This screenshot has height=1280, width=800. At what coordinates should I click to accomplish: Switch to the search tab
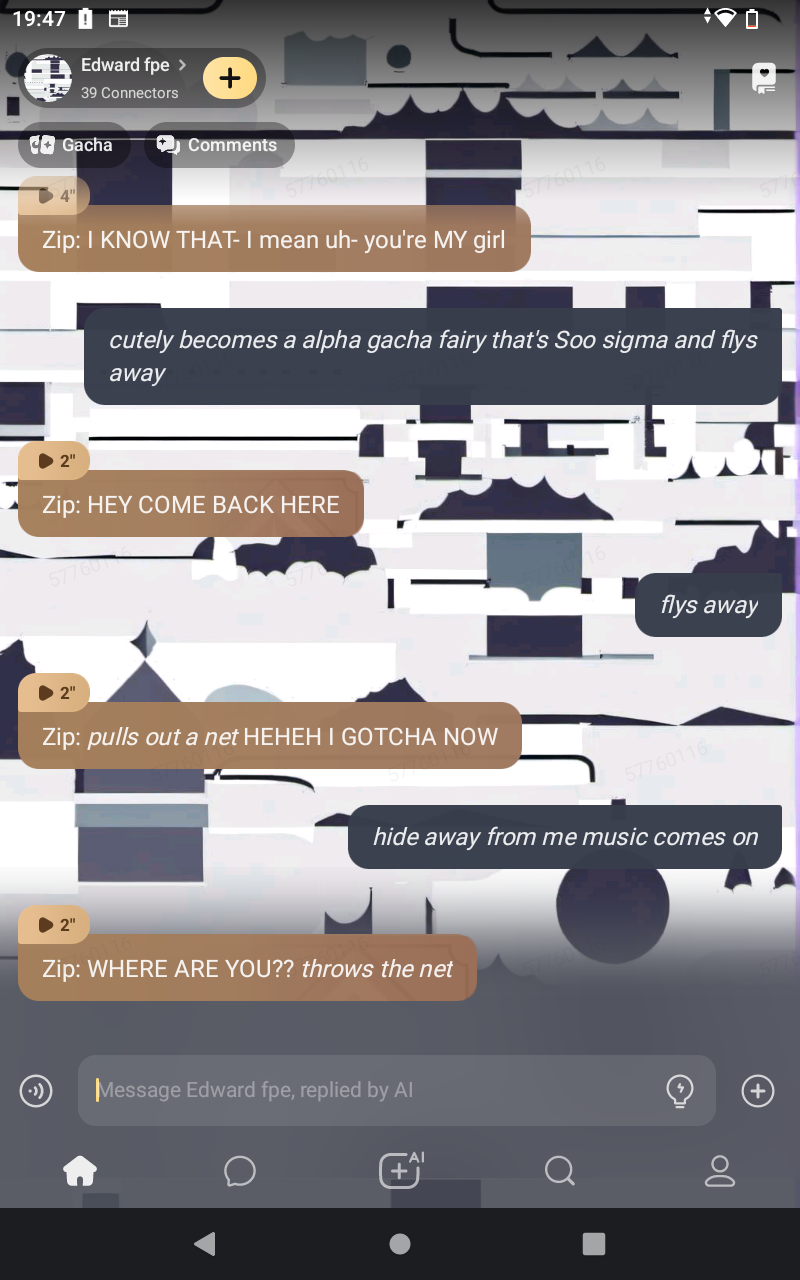[x=560, y=1170]
